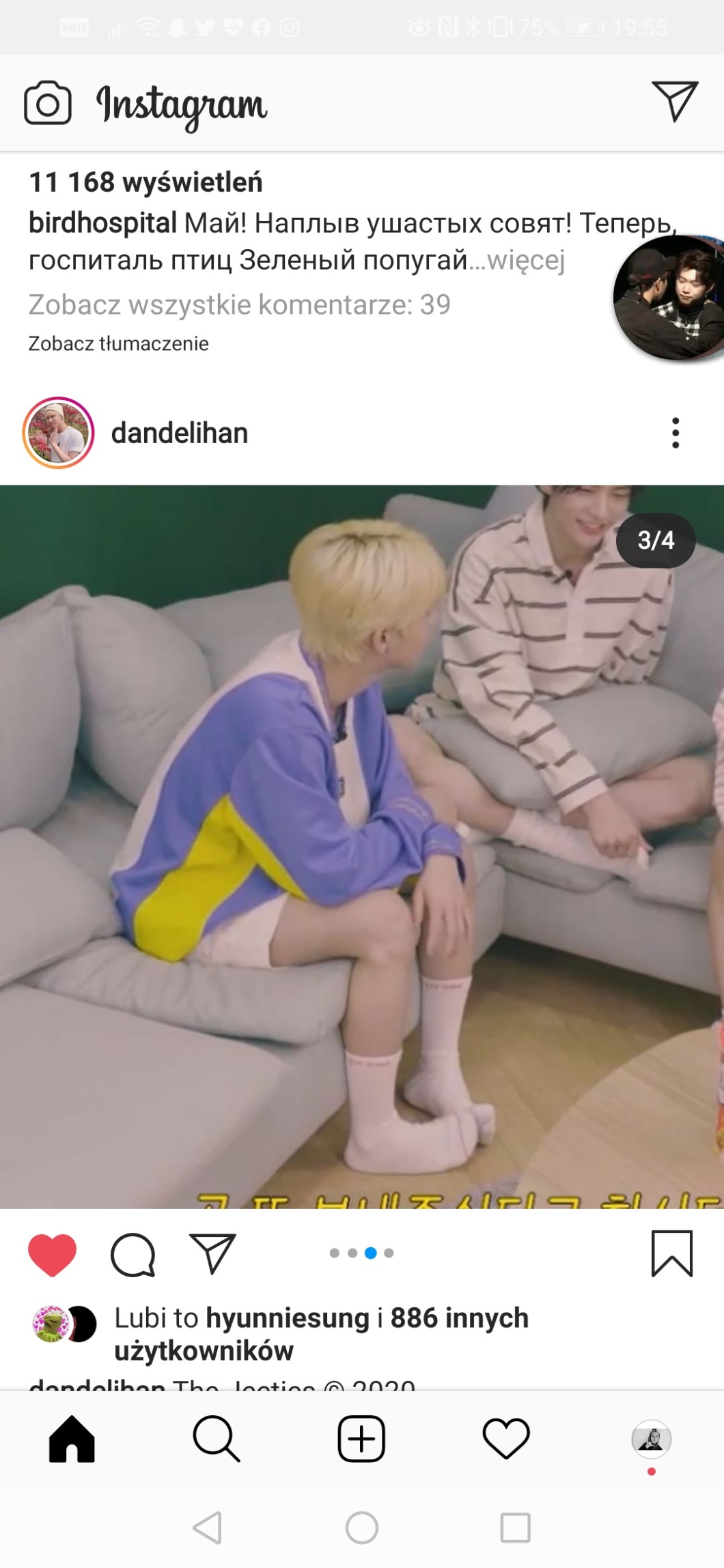The height and width of the screenshot is (1568, 724).
Task: Open the camera from the top bar
Action: point(47,104)
